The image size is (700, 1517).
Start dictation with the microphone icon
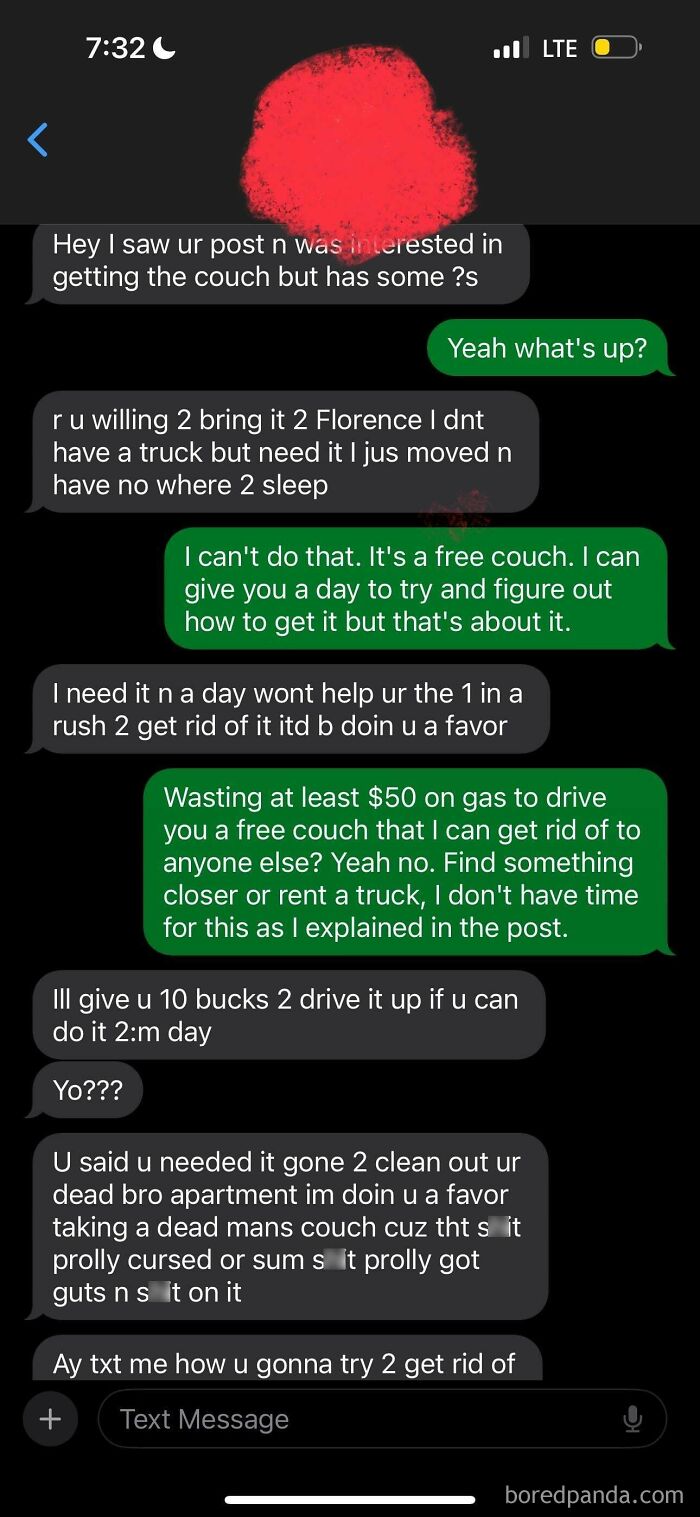click(x=632, y=1418)
